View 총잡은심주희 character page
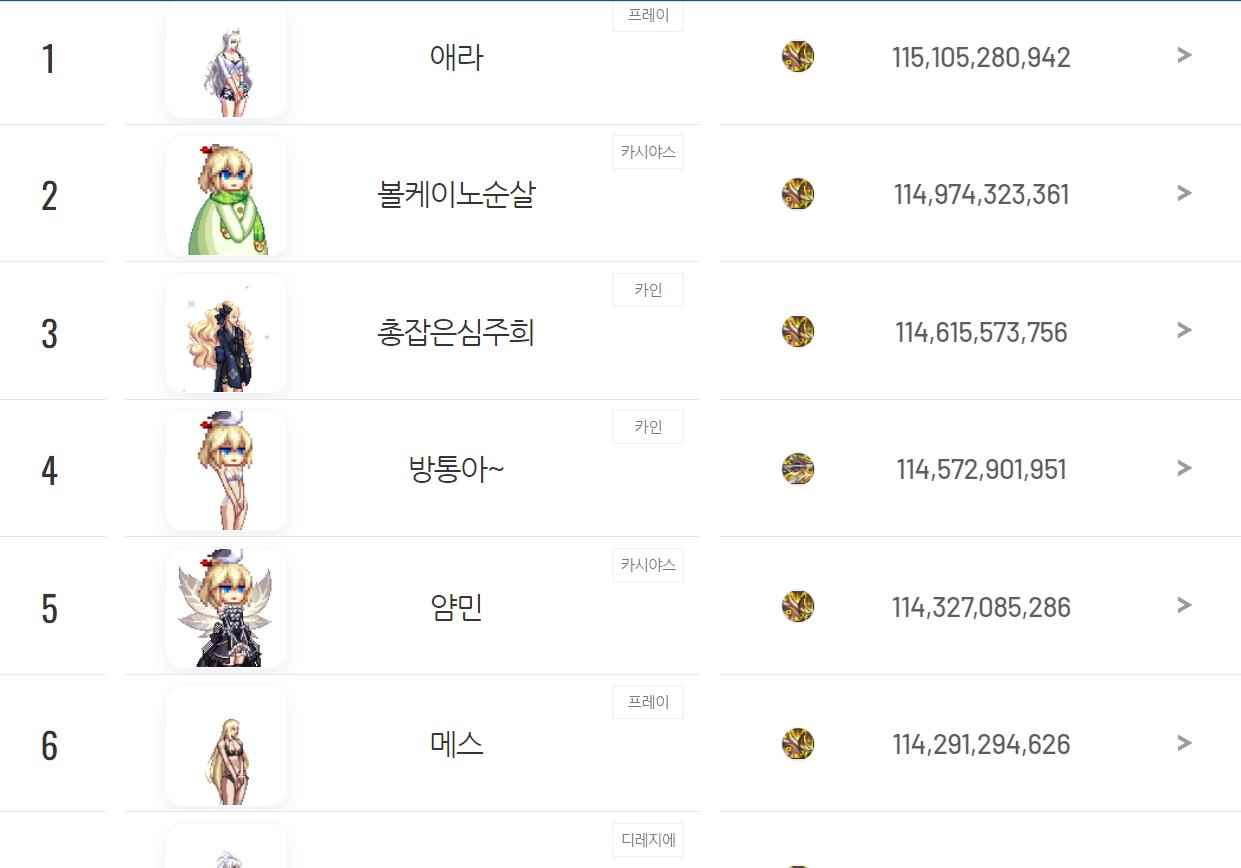 pos(456,332)
